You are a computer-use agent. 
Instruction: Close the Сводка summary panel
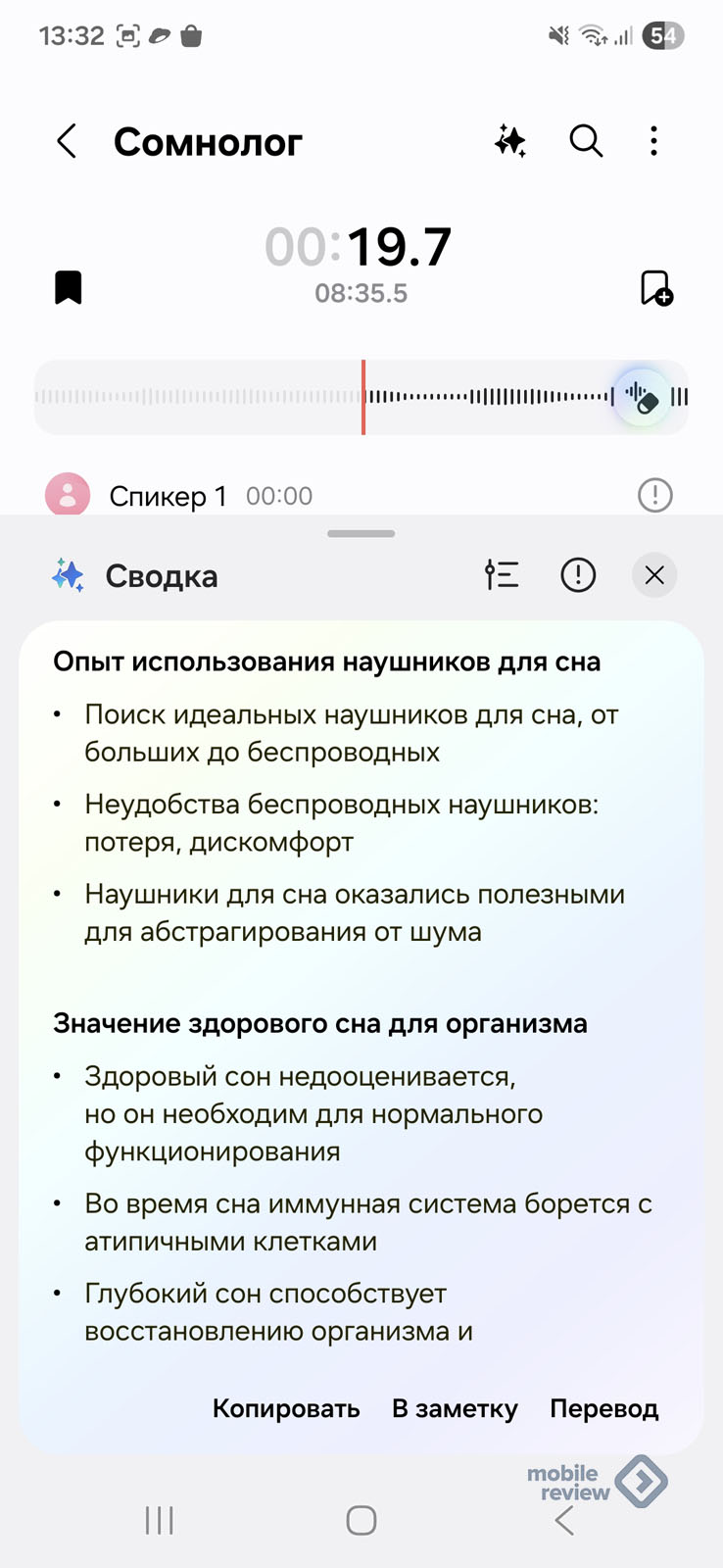pyautogui.click(x=654, y=575)
